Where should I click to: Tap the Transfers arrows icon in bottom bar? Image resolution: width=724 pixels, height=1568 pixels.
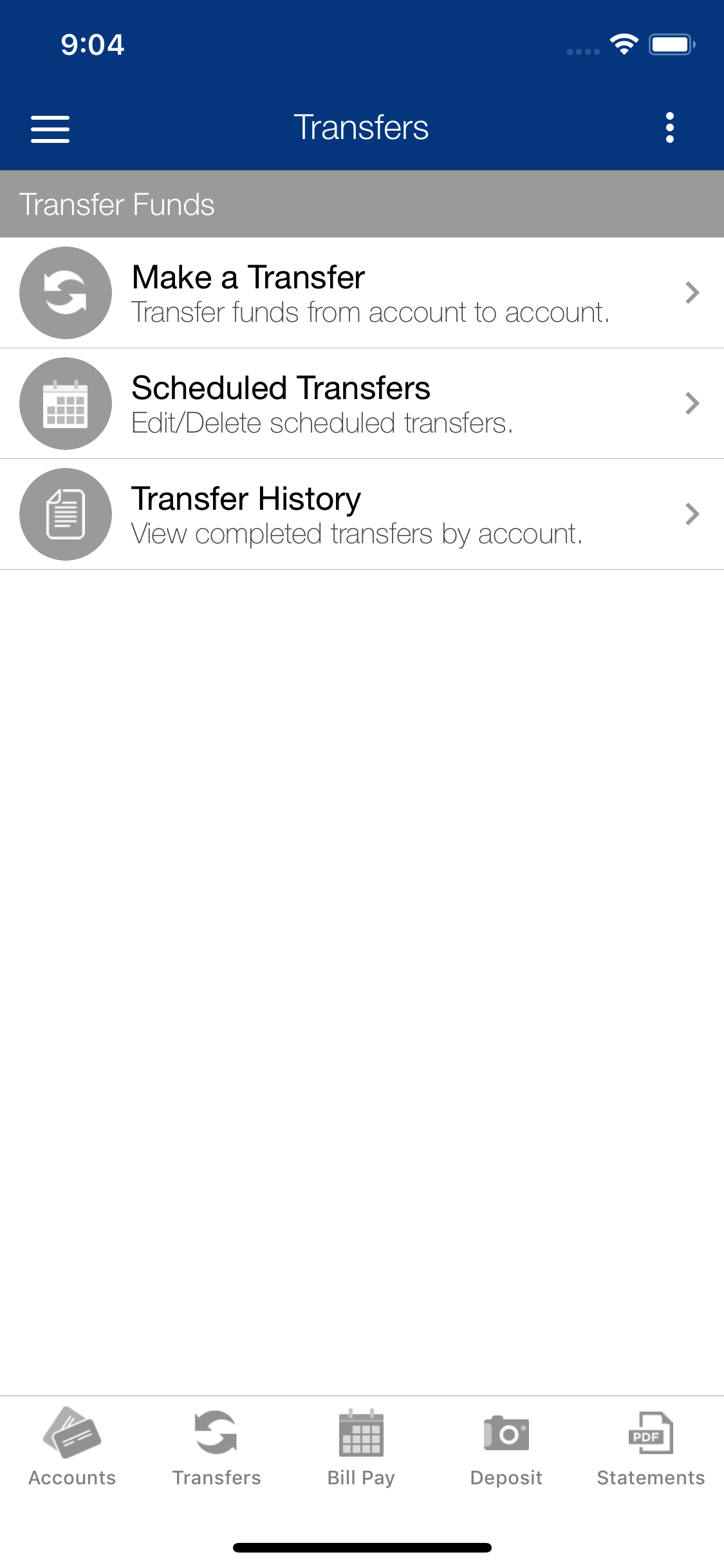pyautogui.click(x=217, y=1432)
